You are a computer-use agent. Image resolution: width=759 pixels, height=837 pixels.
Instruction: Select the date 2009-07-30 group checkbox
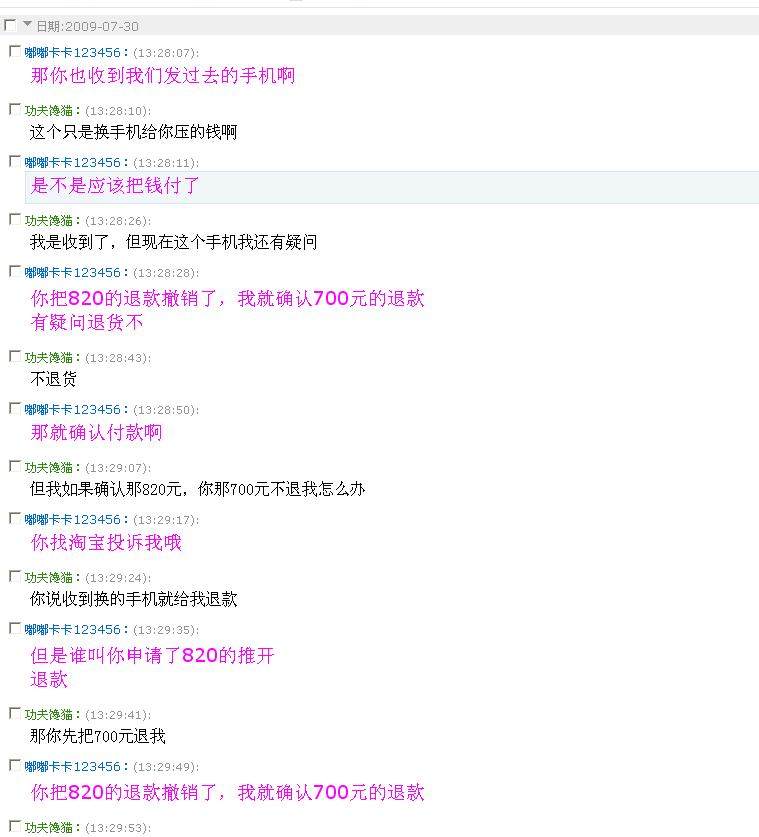[x=10, y=25]
